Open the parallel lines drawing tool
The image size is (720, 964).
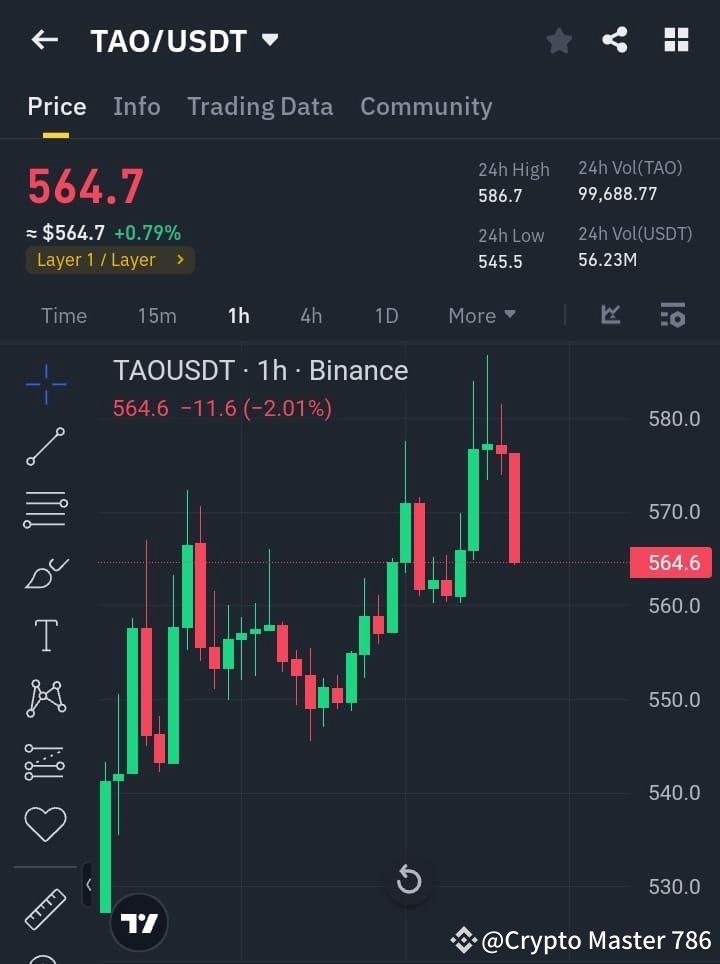(44, 510)
